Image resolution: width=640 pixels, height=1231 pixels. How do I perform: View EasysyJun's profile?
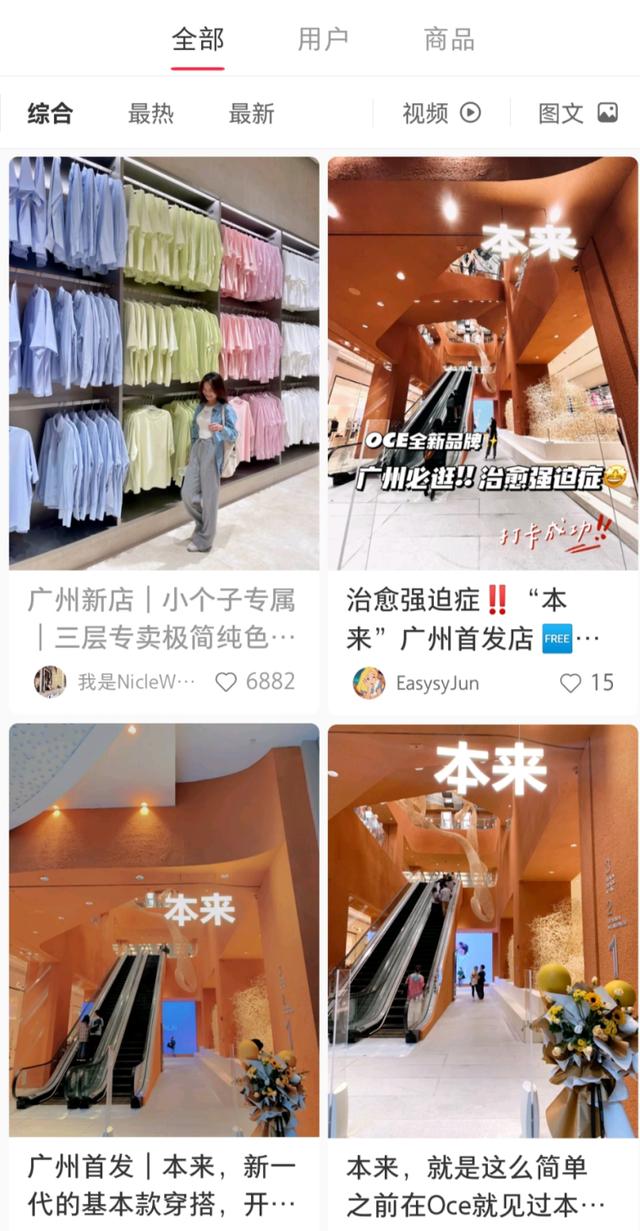(x=369, y=683)
